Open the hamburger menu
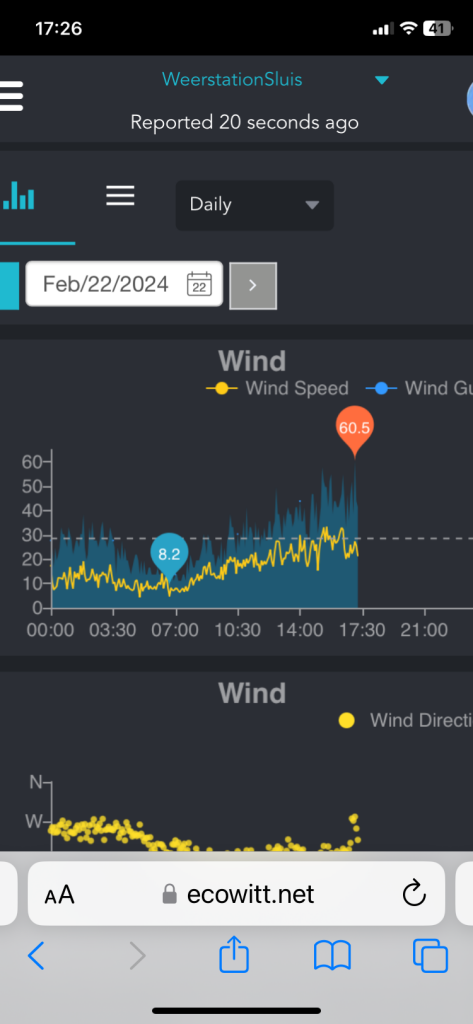 tap(11, 96)
